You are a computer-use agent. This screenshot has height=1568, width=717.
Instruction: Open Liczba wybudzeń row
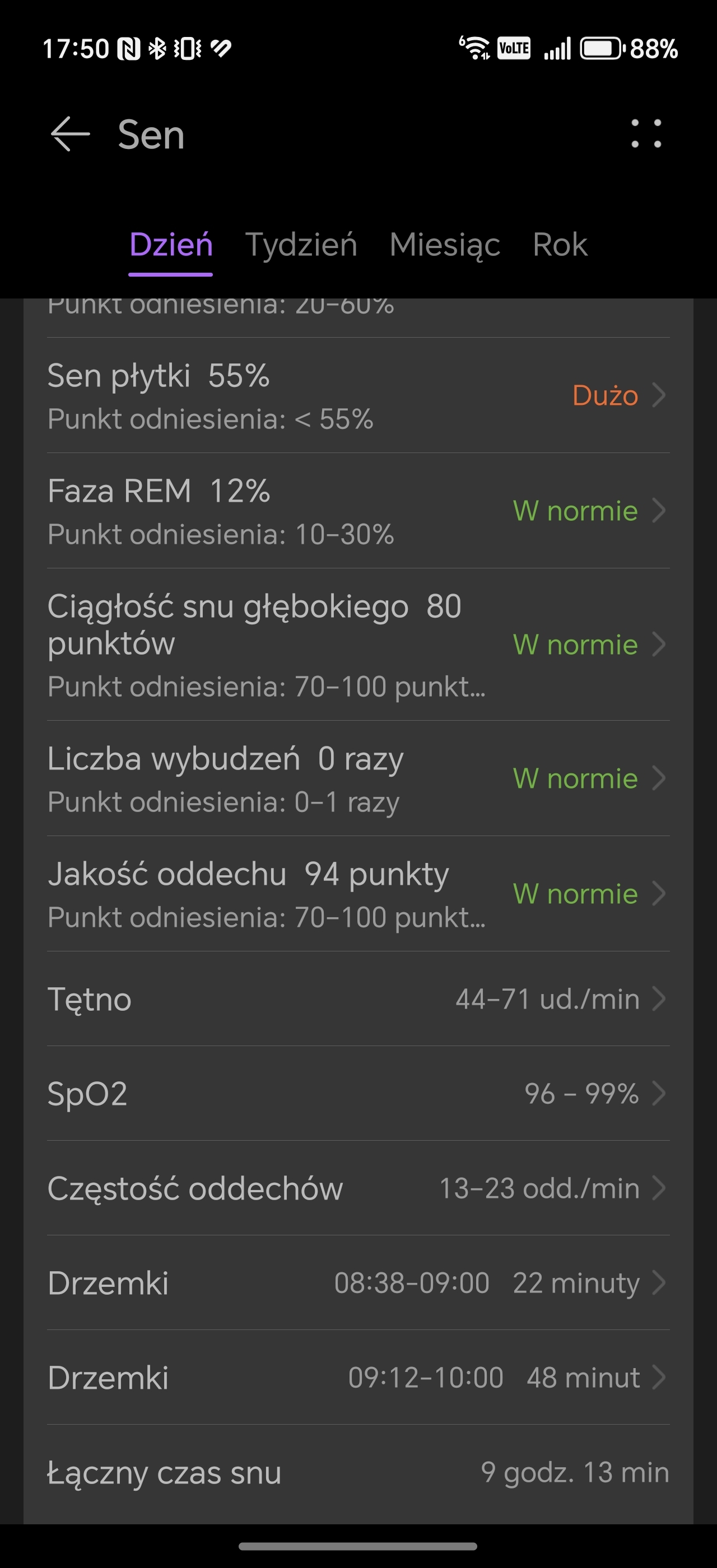click(358, 778)
